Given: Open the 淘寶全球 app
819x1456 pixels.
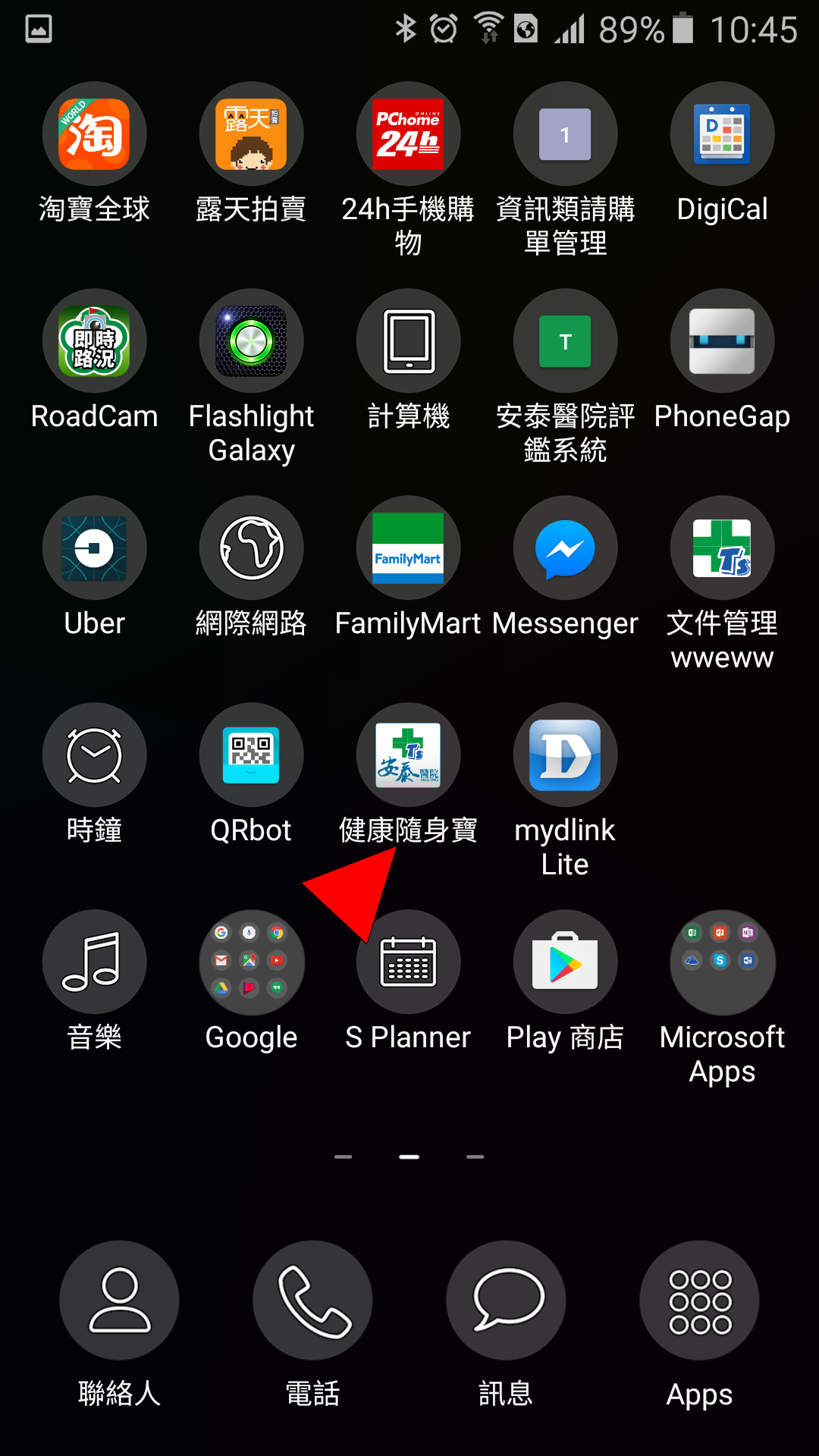Looking at the screenshot, I should click(94, 134).
